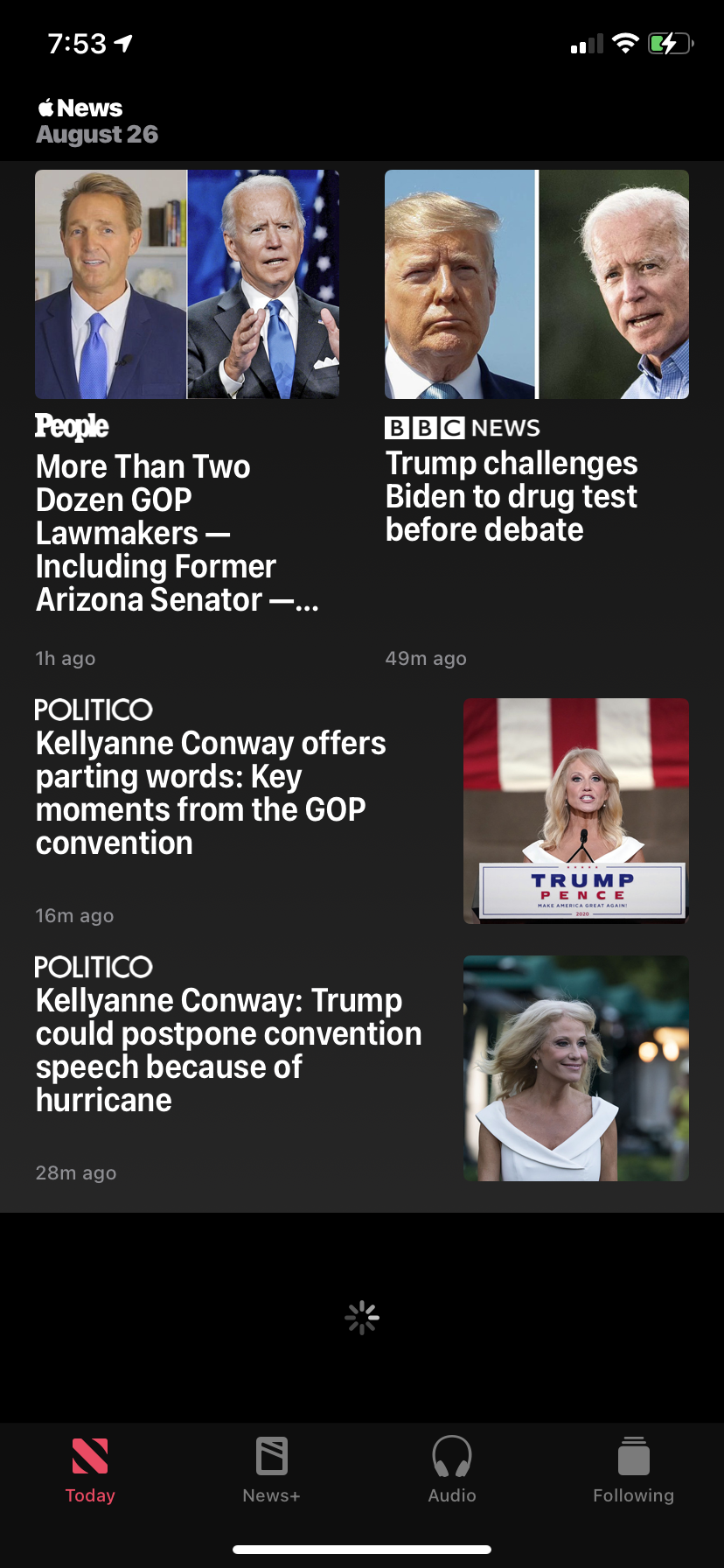Open People article about GOP lawmakers

pyautogui.click(x=178, y=532)
